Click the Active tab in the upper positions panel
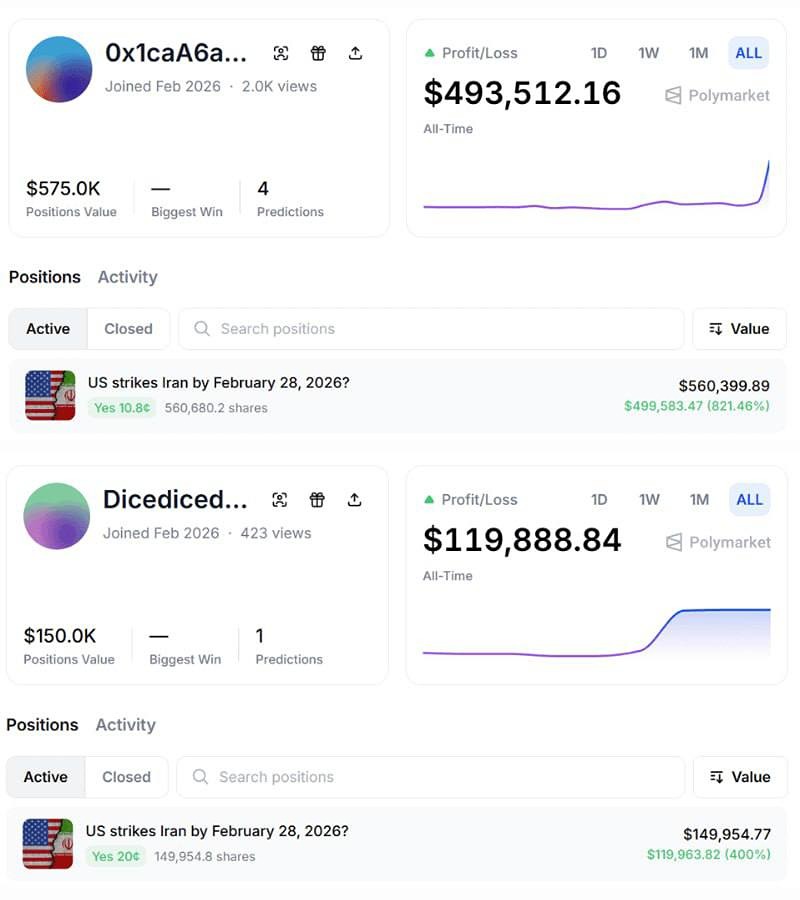 coord(47,328)
